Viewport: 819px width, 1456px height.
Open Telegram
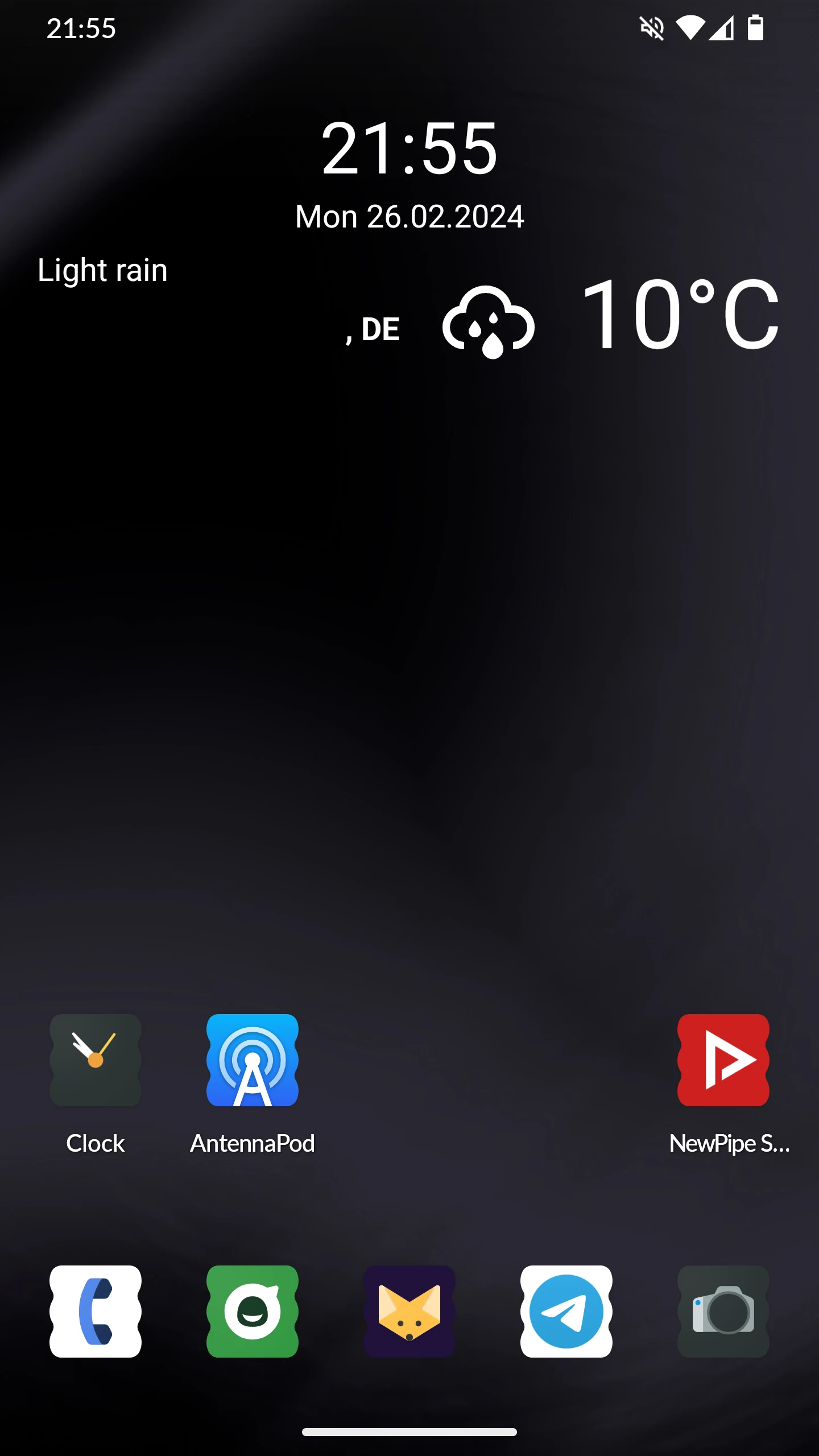[566, 1312]
